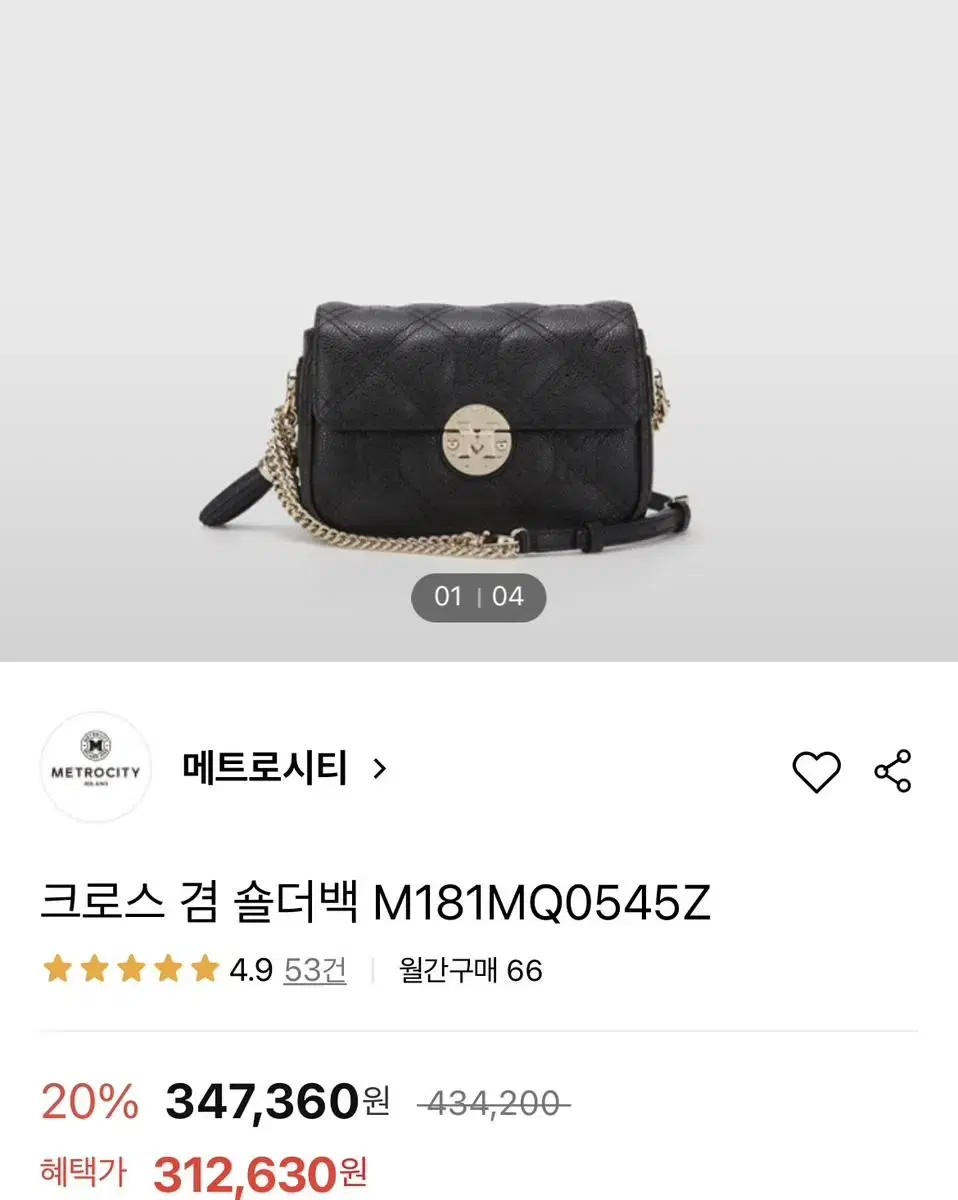Click the 메트로시티 brand name
Screen dimensions: 958x1200
pyautogui.click(x=264, y=769)
